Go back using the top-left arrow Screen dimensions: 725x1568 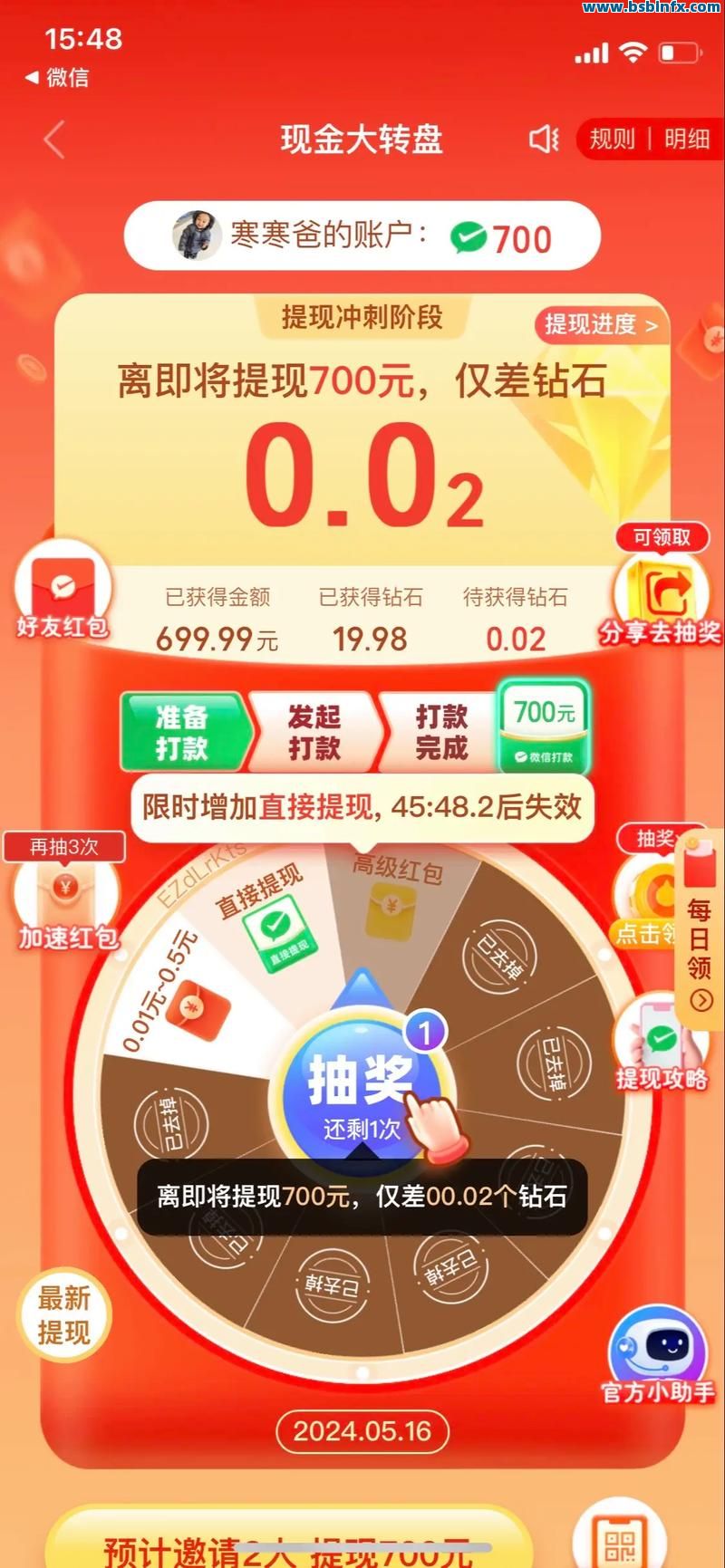54,140
